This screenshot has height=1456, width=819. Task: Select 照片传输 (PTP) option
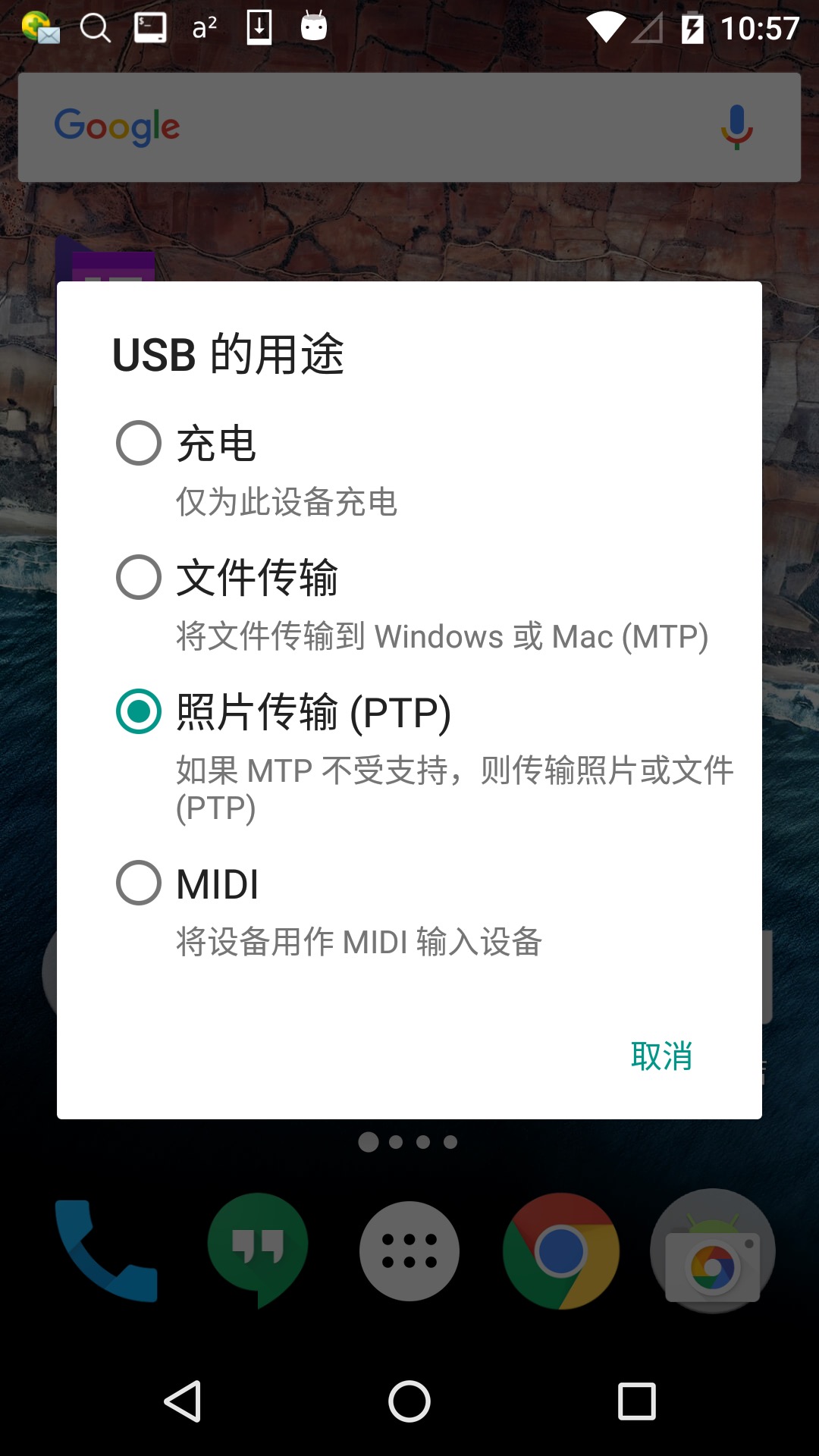click(x=409, y=758)
